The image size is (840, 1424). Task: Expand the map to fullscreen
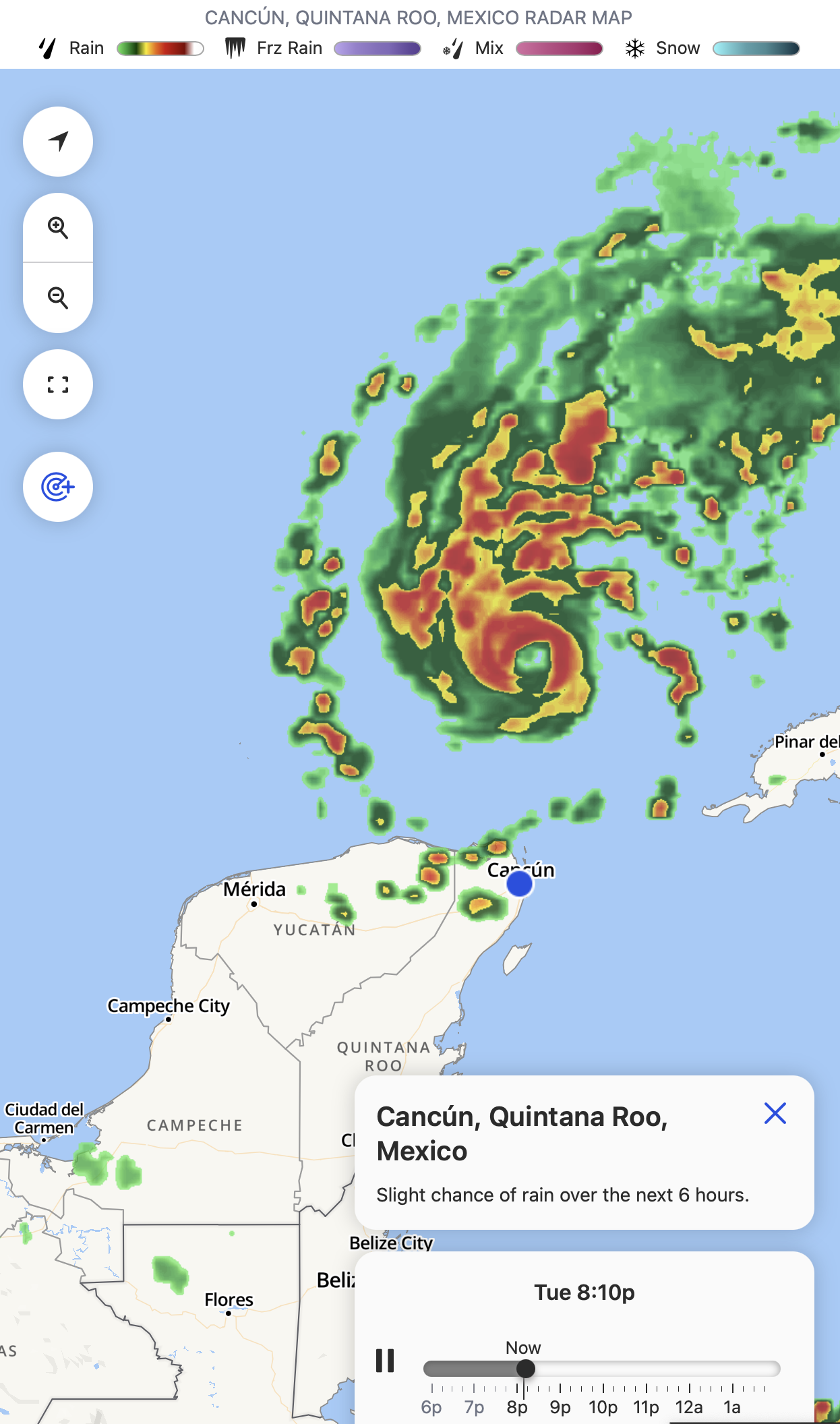point(58,384)
